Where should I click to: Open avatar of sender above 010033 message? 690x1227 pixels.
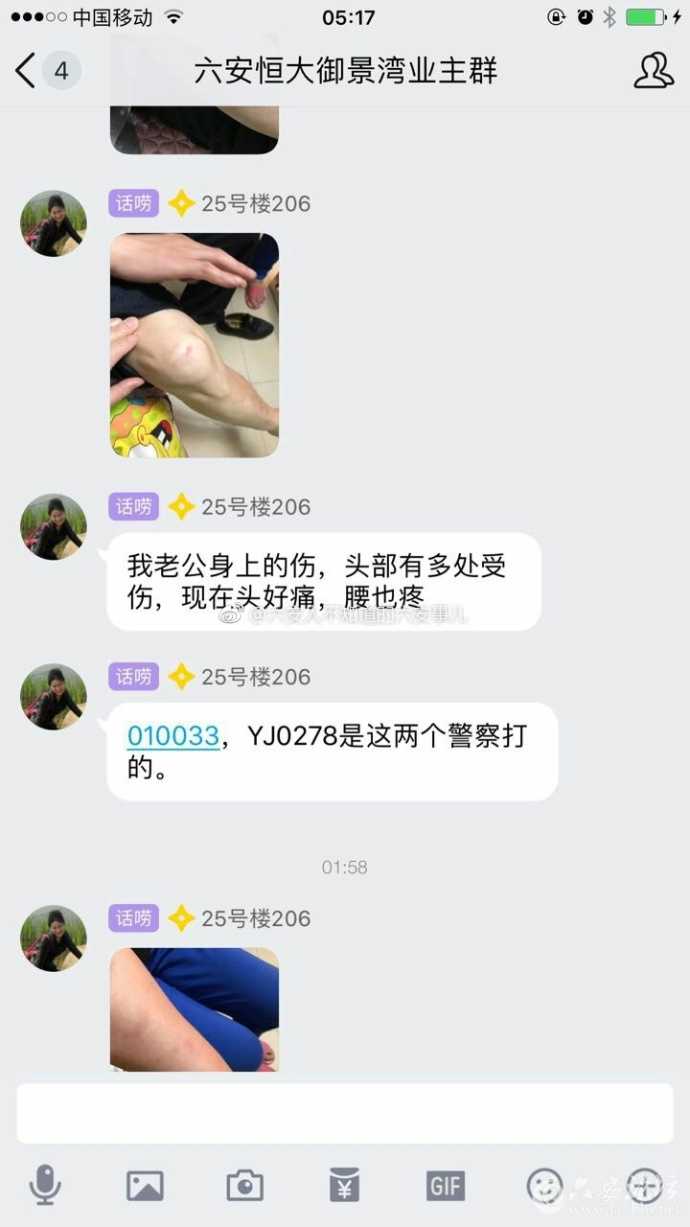(x=53, y=695)
